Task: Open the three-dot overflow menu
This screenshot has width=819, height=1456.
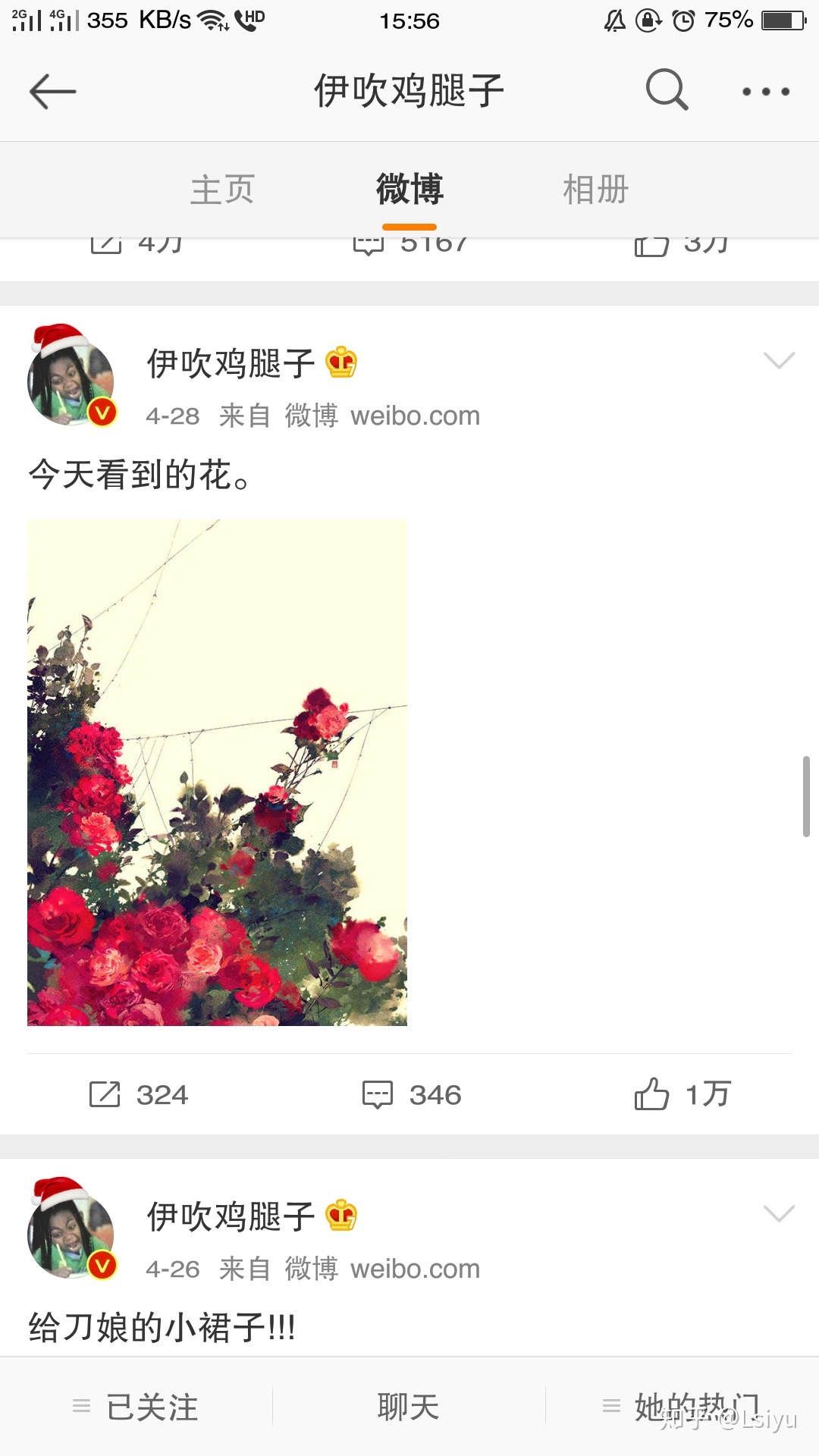Action: pyautogui.click(x=765, y=92)
